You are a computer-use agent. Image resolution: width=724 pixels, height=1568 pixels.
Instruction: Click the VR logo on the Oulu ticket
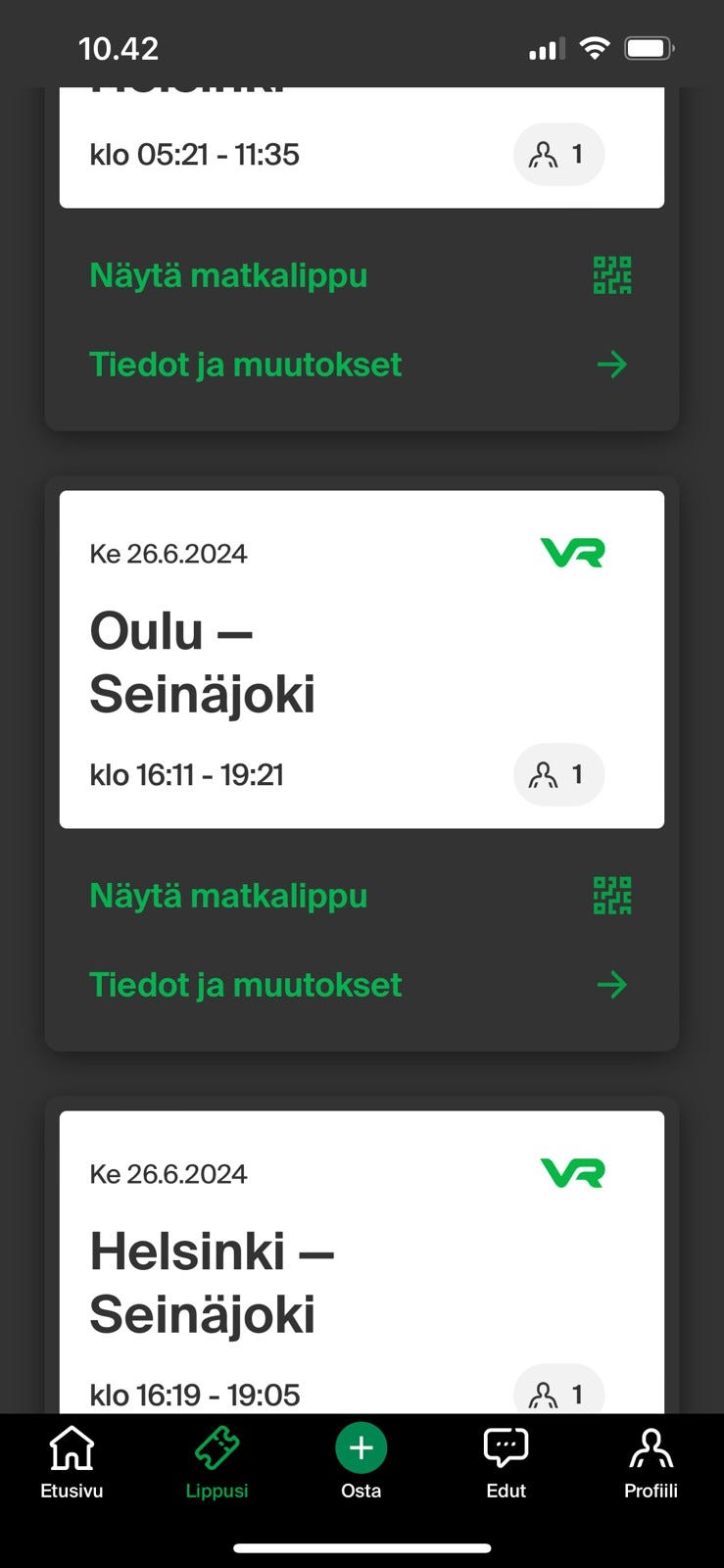[x=573, y=552]
